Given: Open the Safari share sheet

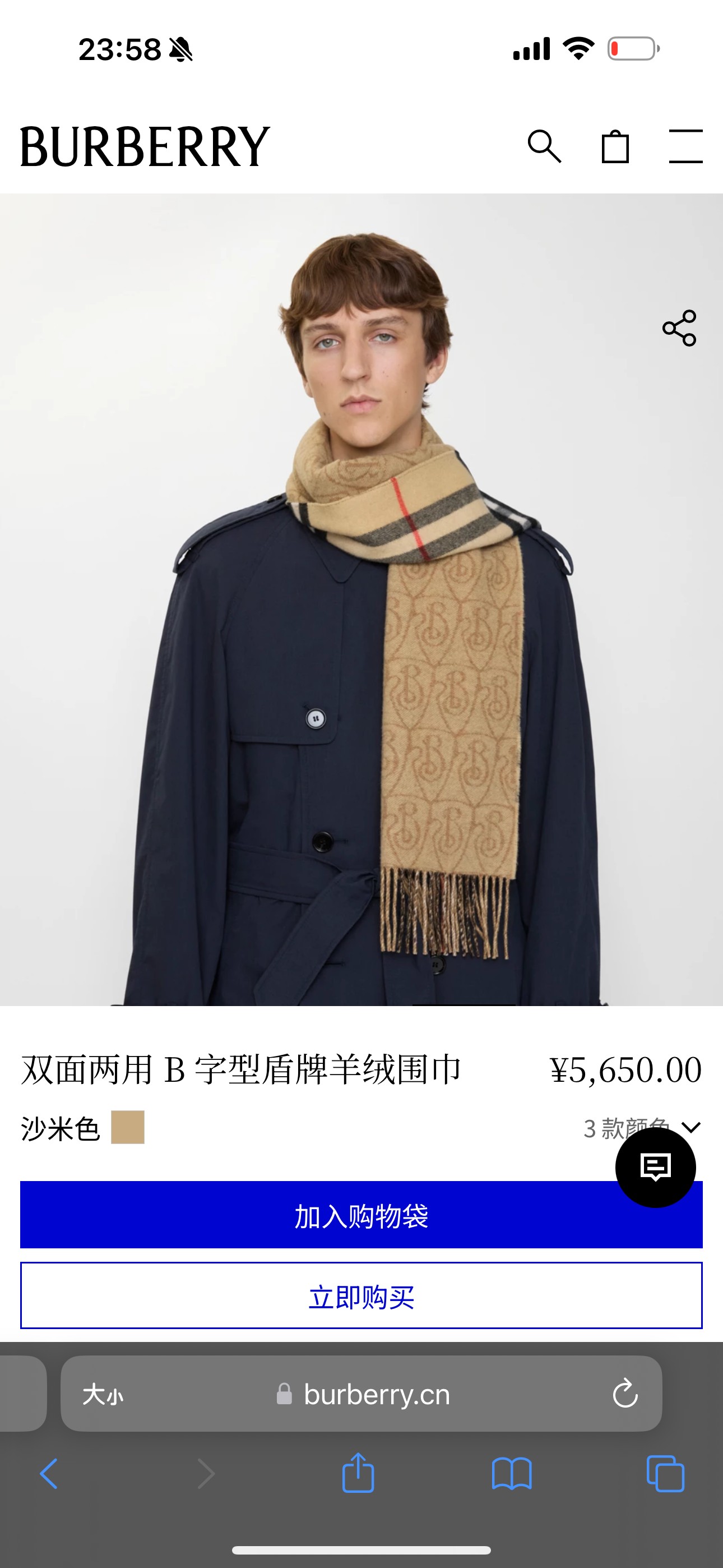Looking at the screenshot, I should 358,1473.
